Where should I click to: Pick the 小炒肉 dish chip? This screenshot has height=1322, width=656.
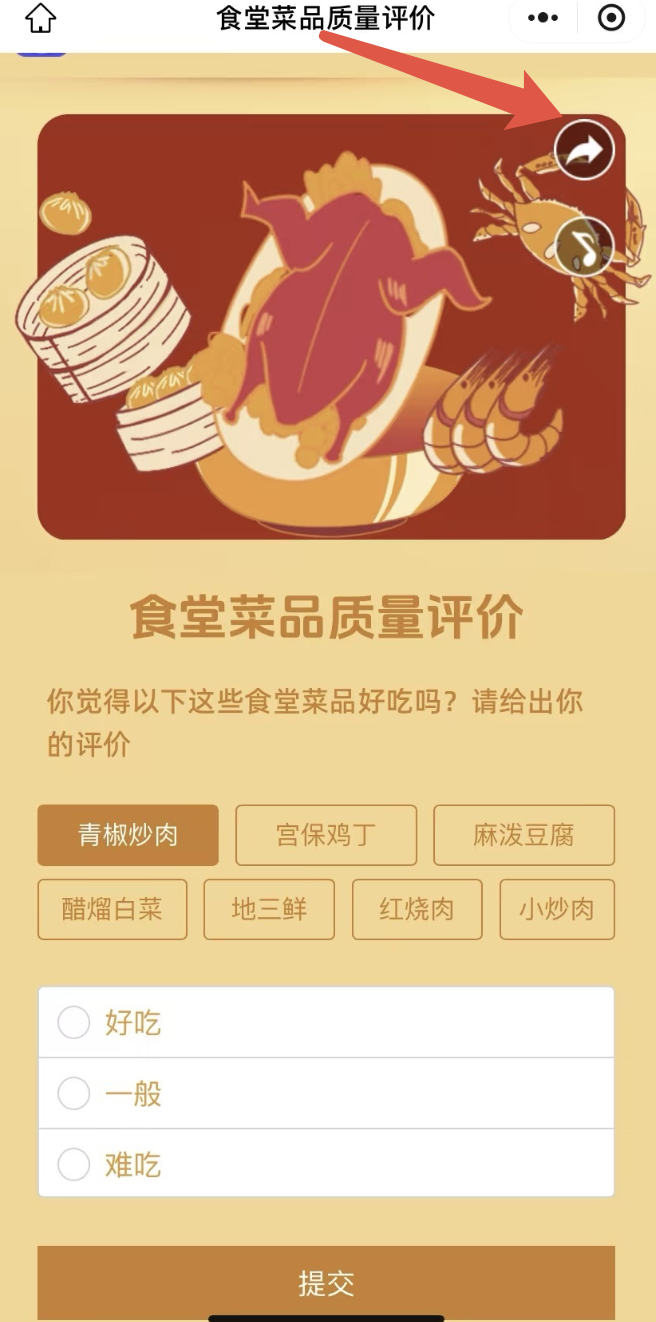click(x=557, y=909)
